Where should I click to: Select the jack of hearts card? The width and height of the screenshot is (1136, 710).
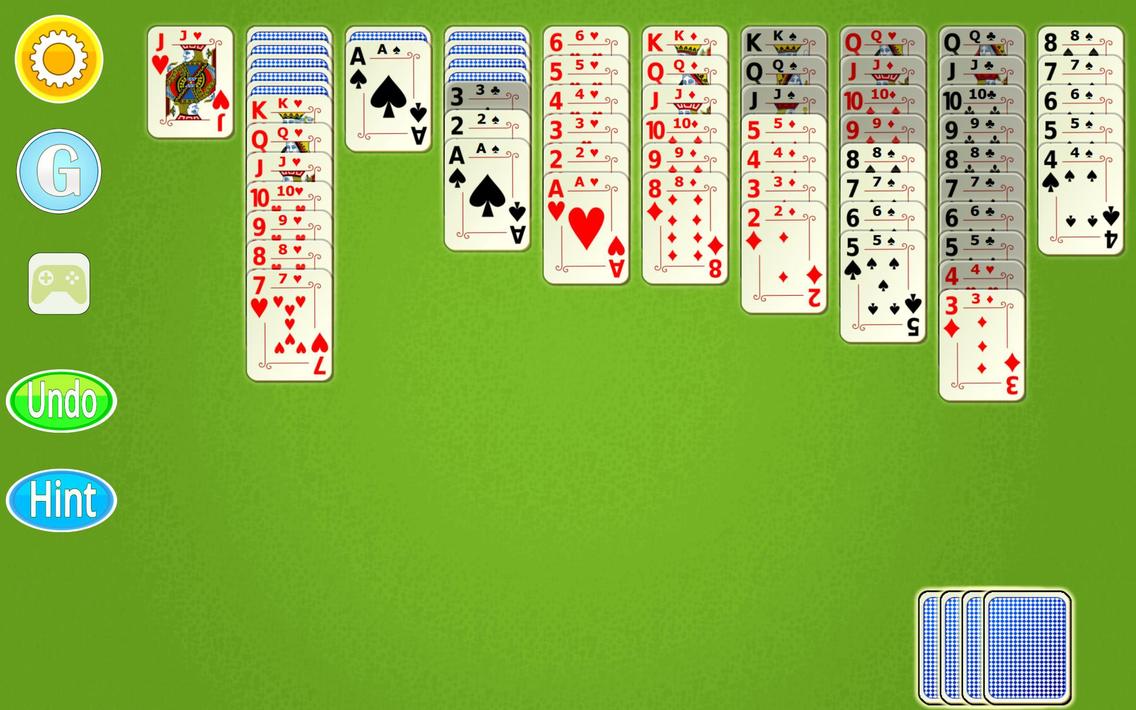[x=190, y=82]
